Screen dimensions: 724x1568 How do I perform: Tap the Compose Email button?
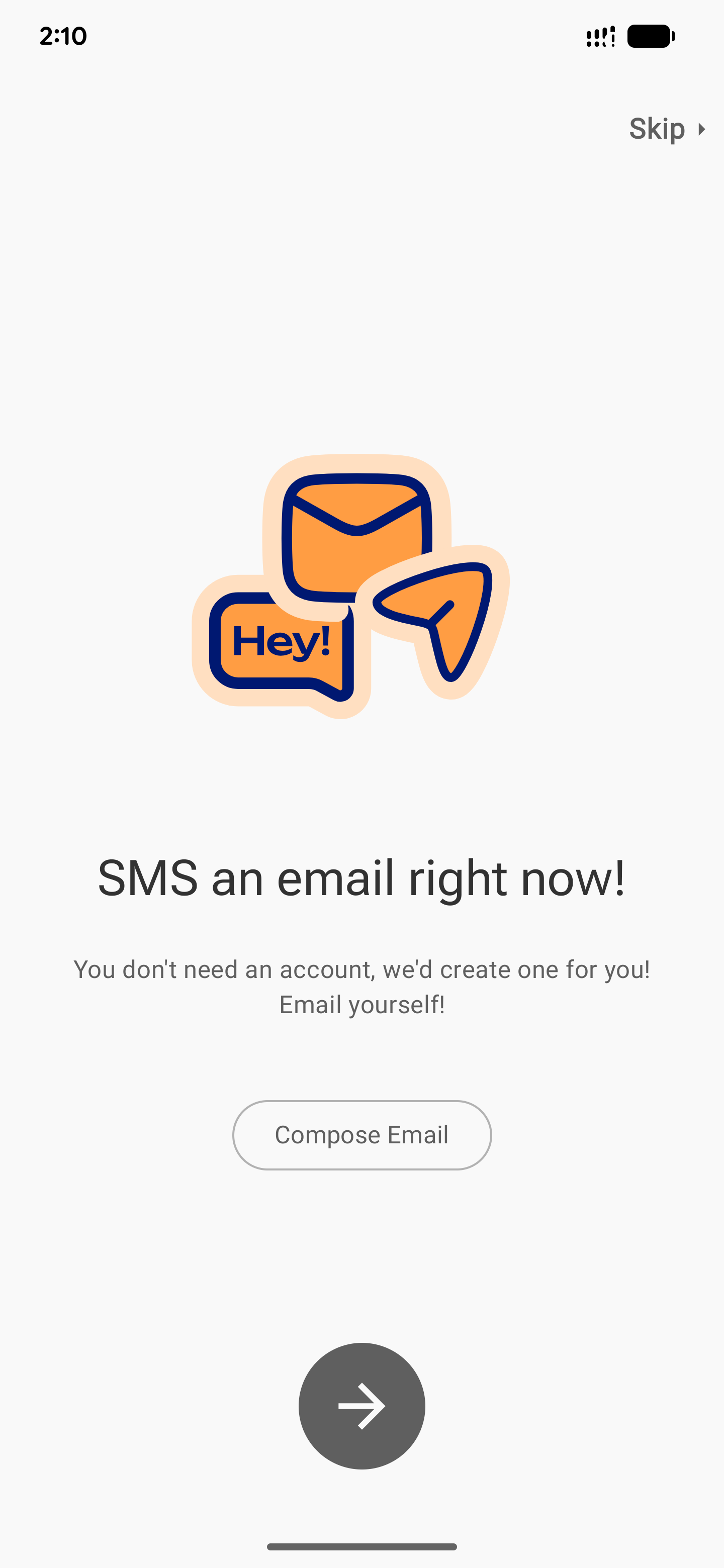pyautogui.click(x=361, y=1135)
